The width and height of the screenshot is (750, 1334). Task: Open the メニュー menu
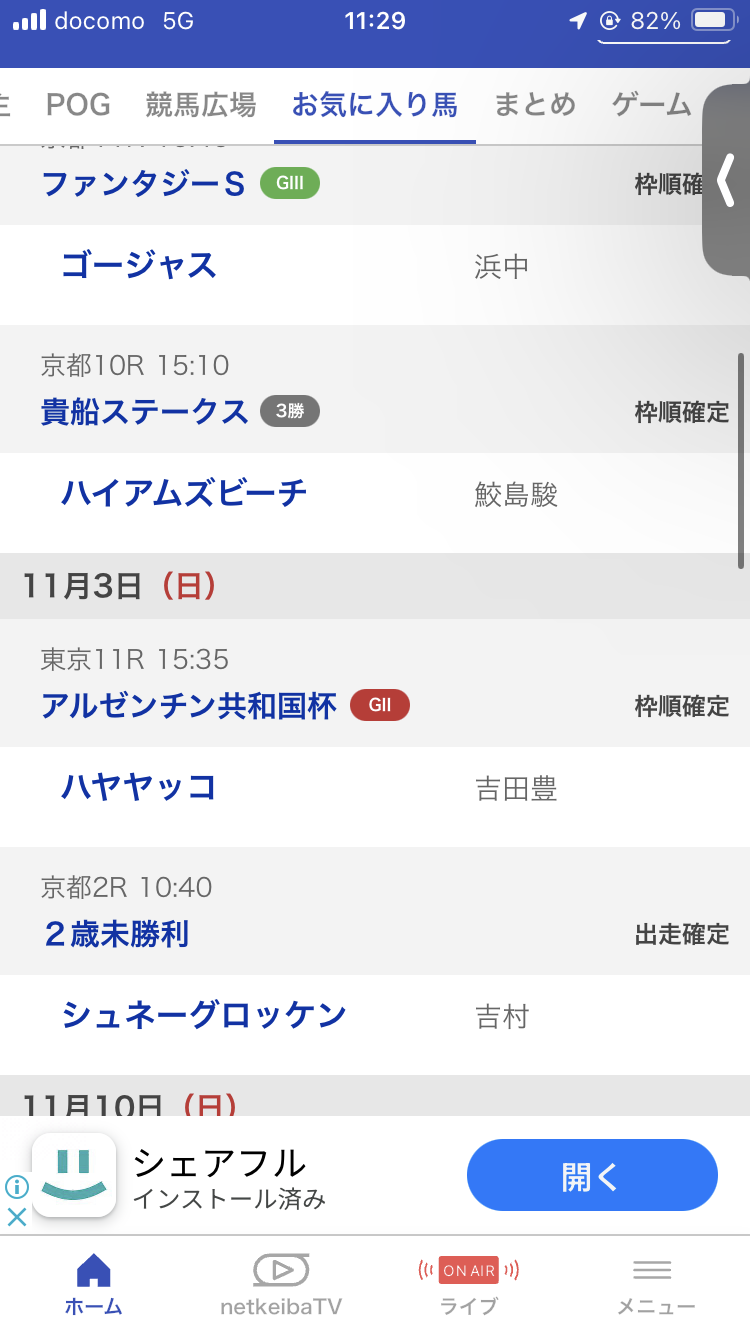(655, 1284)
